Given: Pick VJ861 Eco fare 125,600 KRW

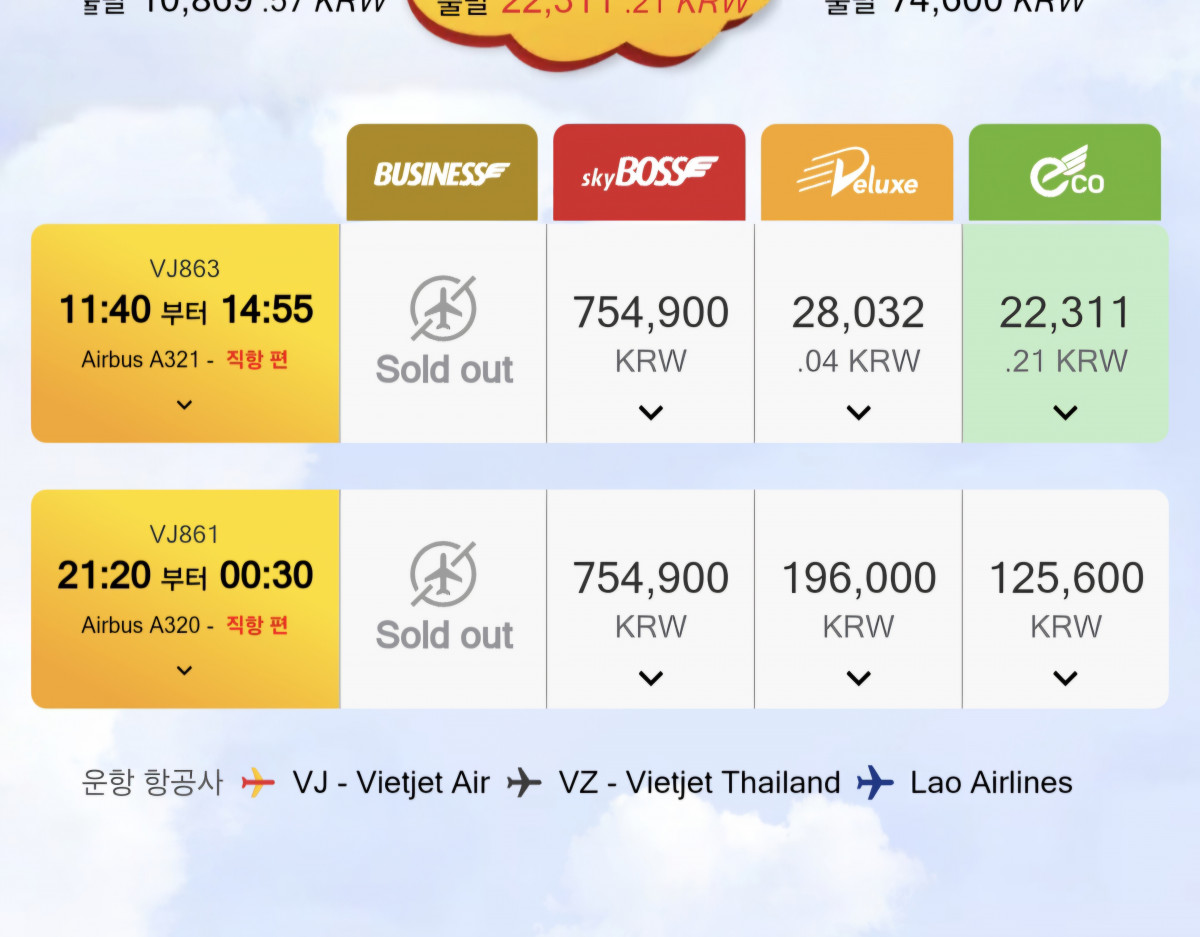Looking at the screenshot, I should 1065,599.
